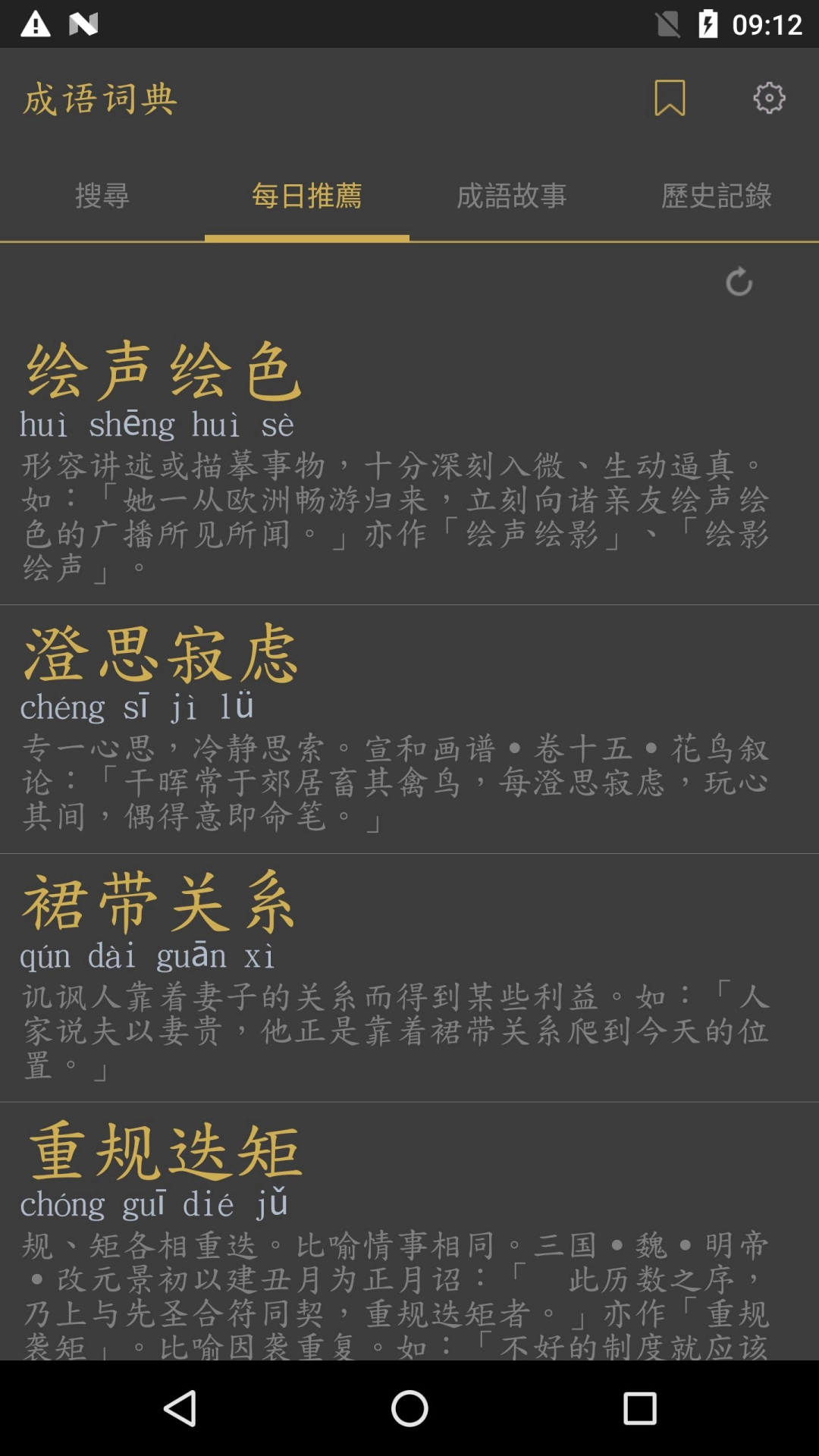Open the 歷史記錄 tab

point(717,196)
